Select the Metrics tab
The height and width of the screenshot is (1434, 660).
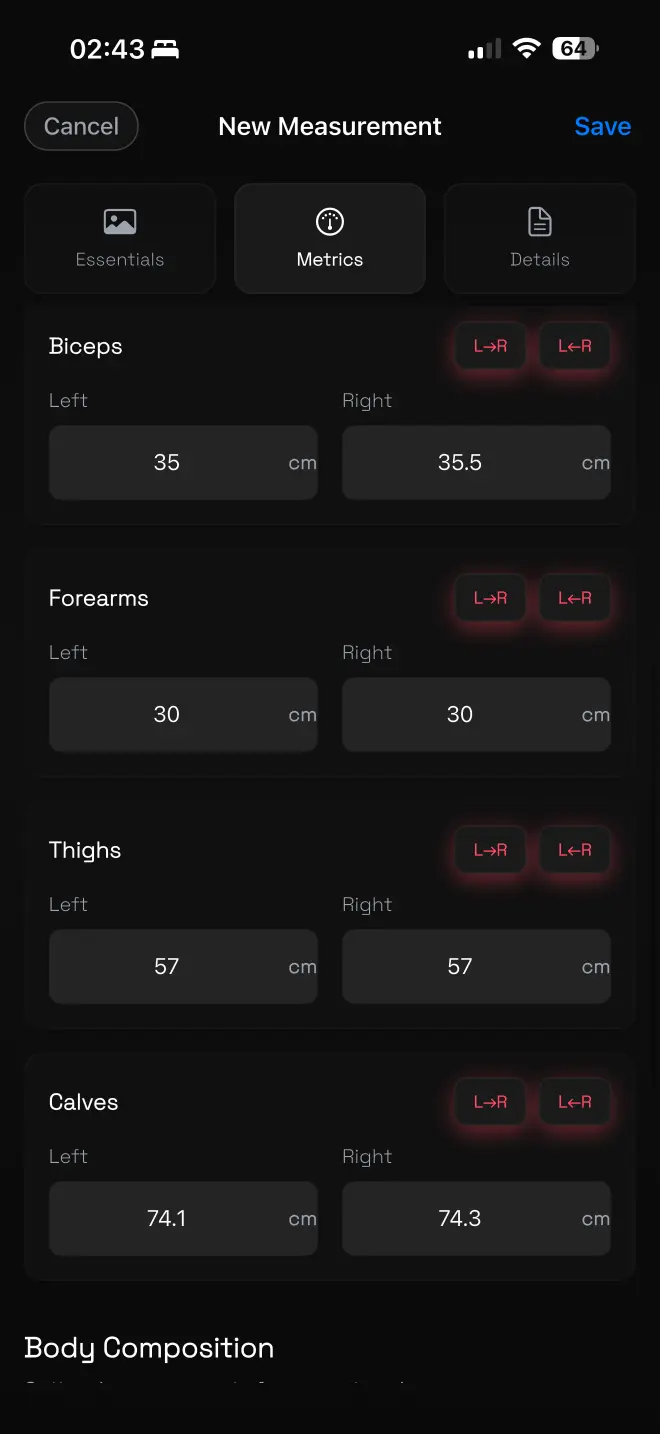(330, 239)
